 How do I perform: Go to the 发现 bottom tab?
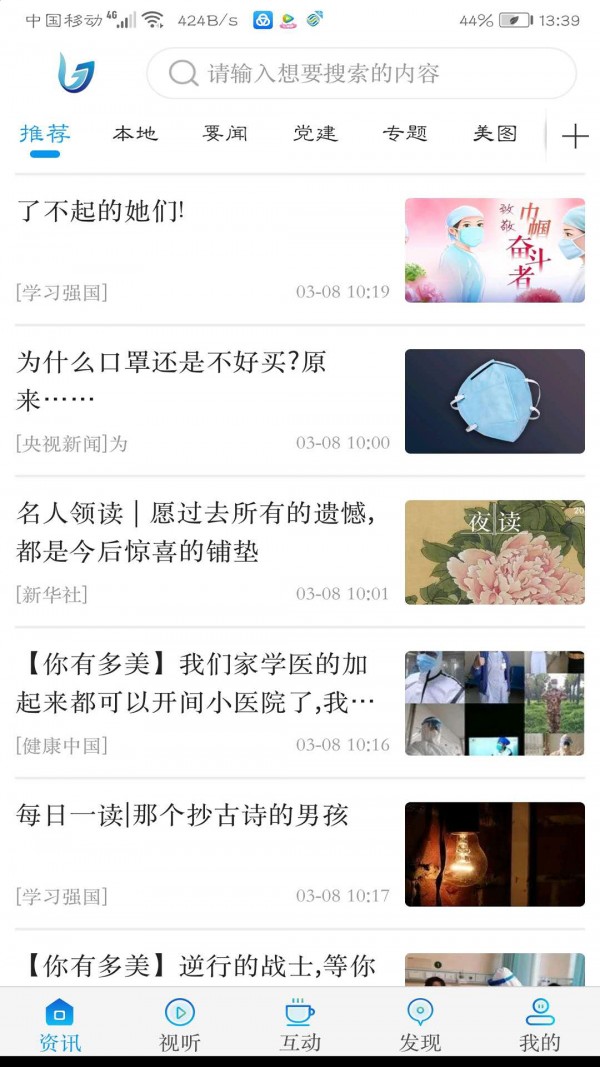click(420, 1025)
